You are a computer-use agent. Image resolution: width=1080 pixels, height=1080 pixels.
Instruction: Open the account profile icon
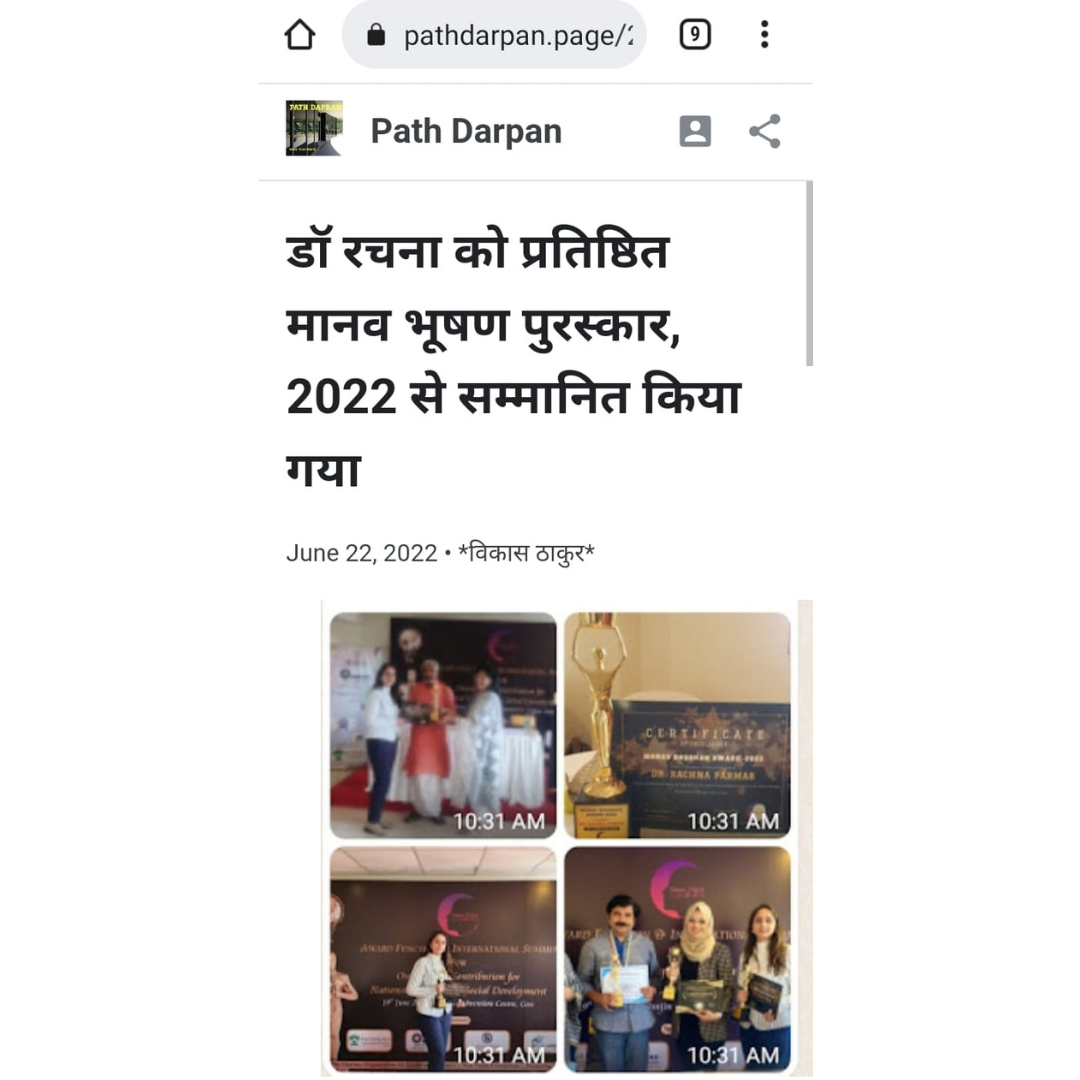pos(695,131)
